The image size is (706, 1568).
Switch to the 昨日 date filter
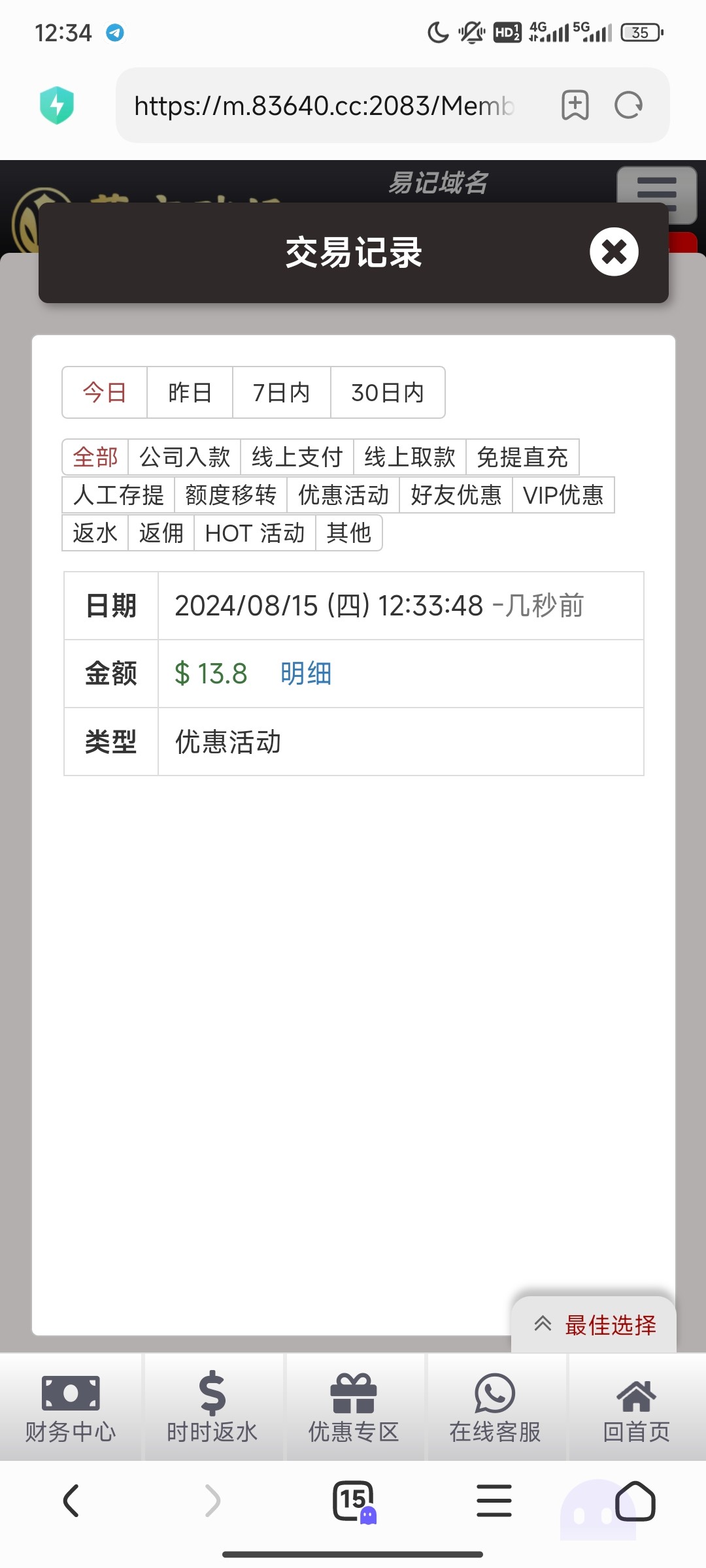[x=190, y=393]
